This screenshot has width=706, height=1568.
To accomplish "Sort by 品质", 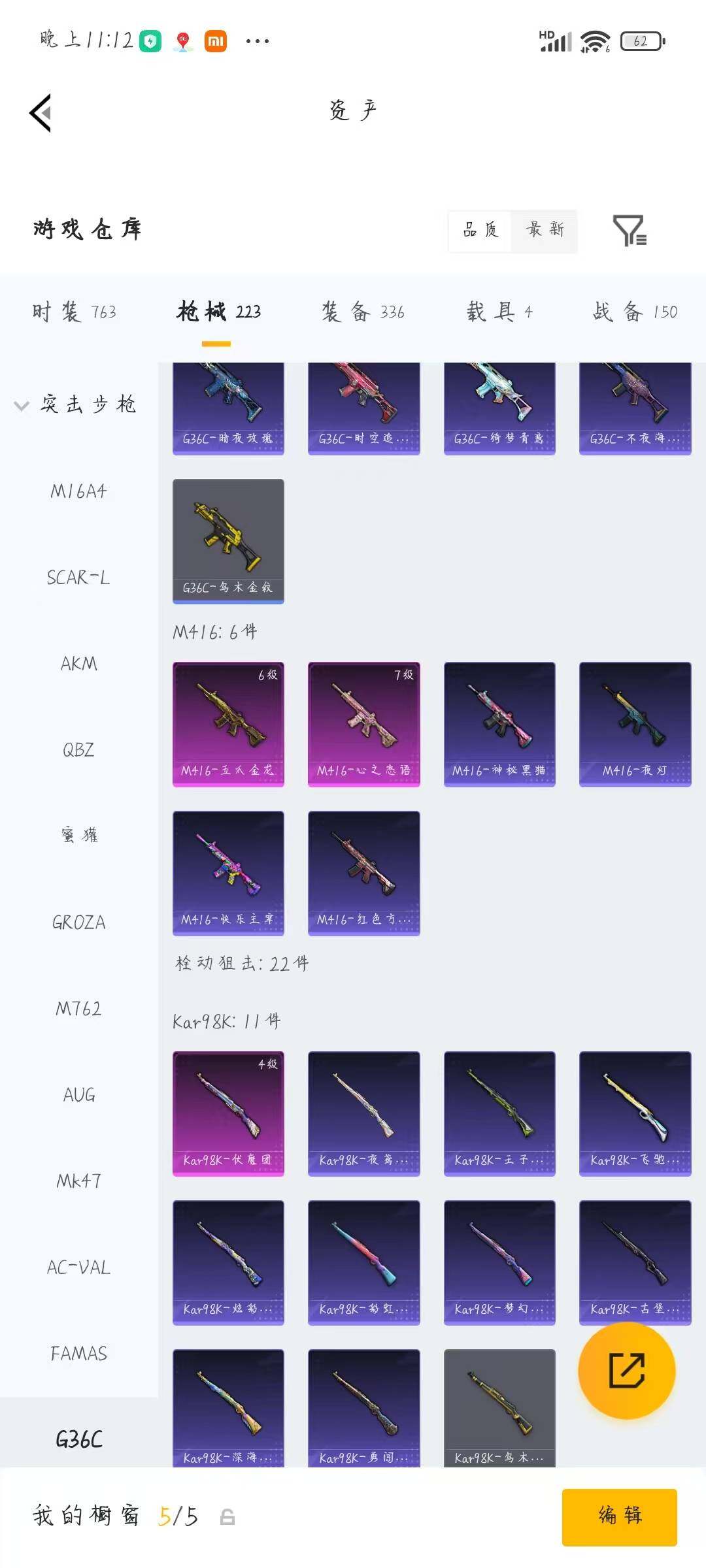I will [480, 230].
